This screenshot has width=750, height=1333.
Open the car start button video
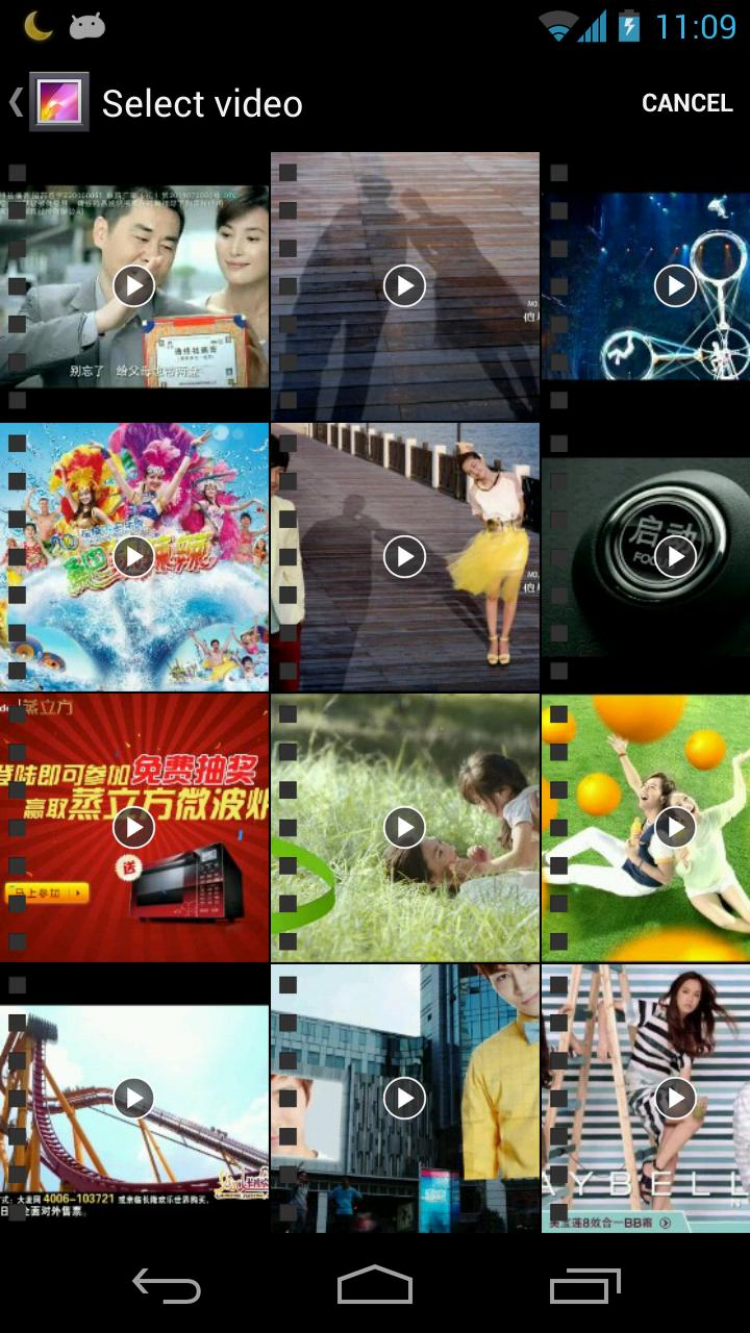675,557
